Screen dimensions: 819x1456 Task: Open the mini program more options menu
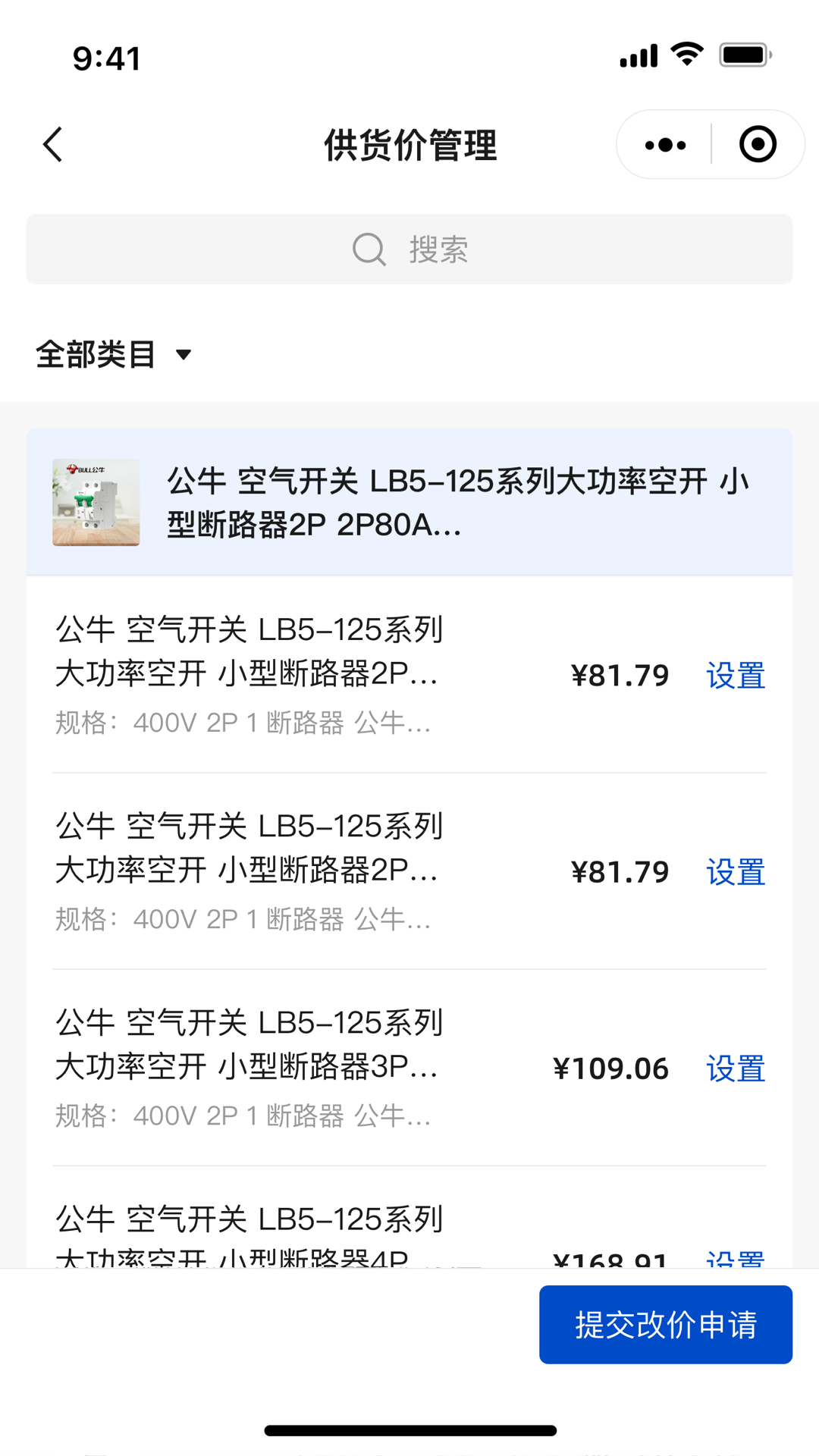[x=665, y=144]
